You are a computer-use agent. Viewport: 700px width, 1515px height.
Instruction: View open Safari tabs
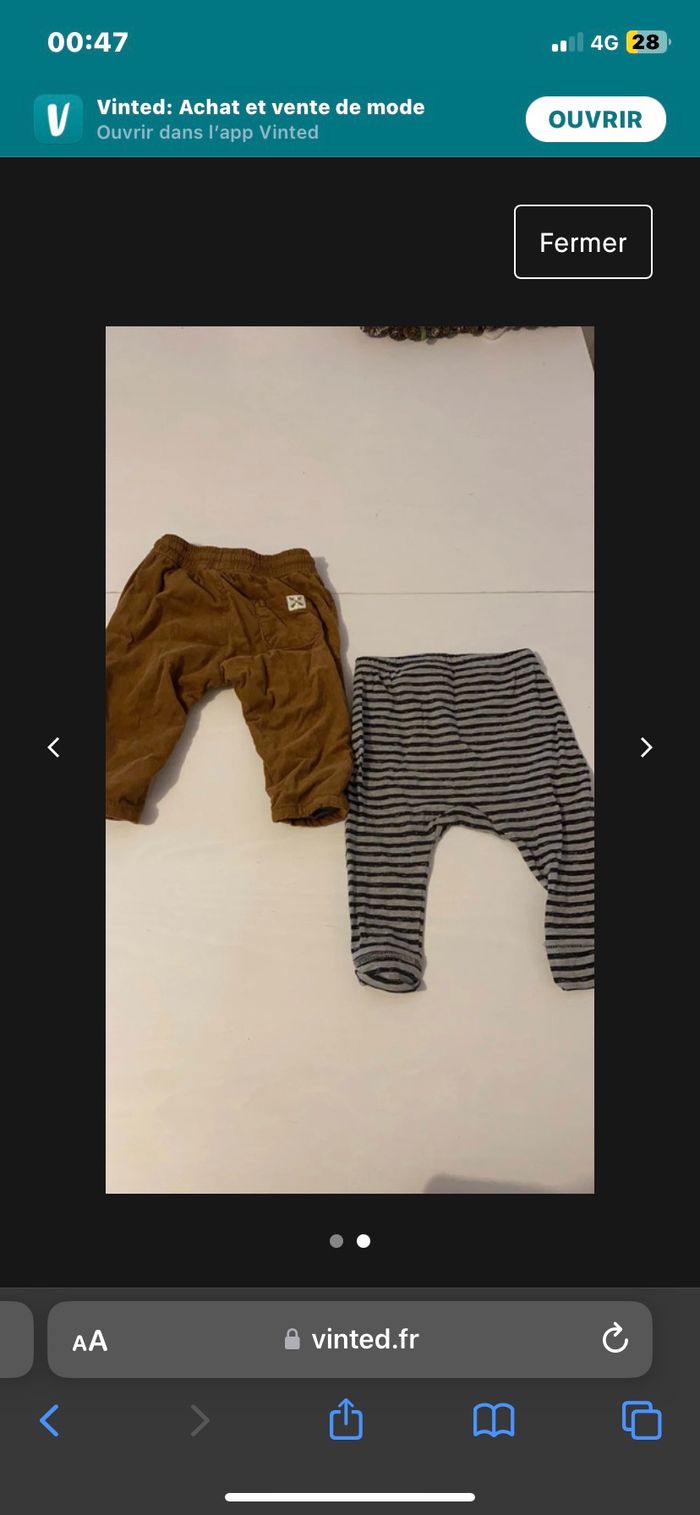point(641,1420)
